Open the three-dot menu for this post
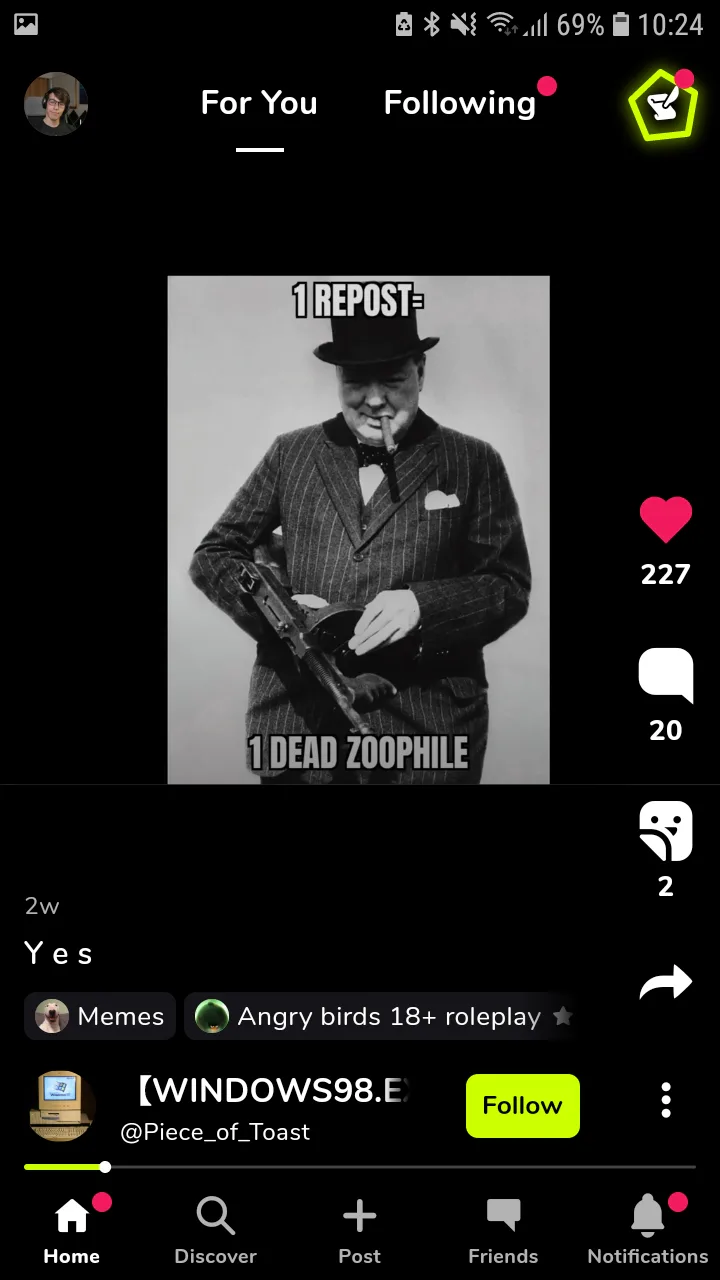 (x=666, y=1100)
